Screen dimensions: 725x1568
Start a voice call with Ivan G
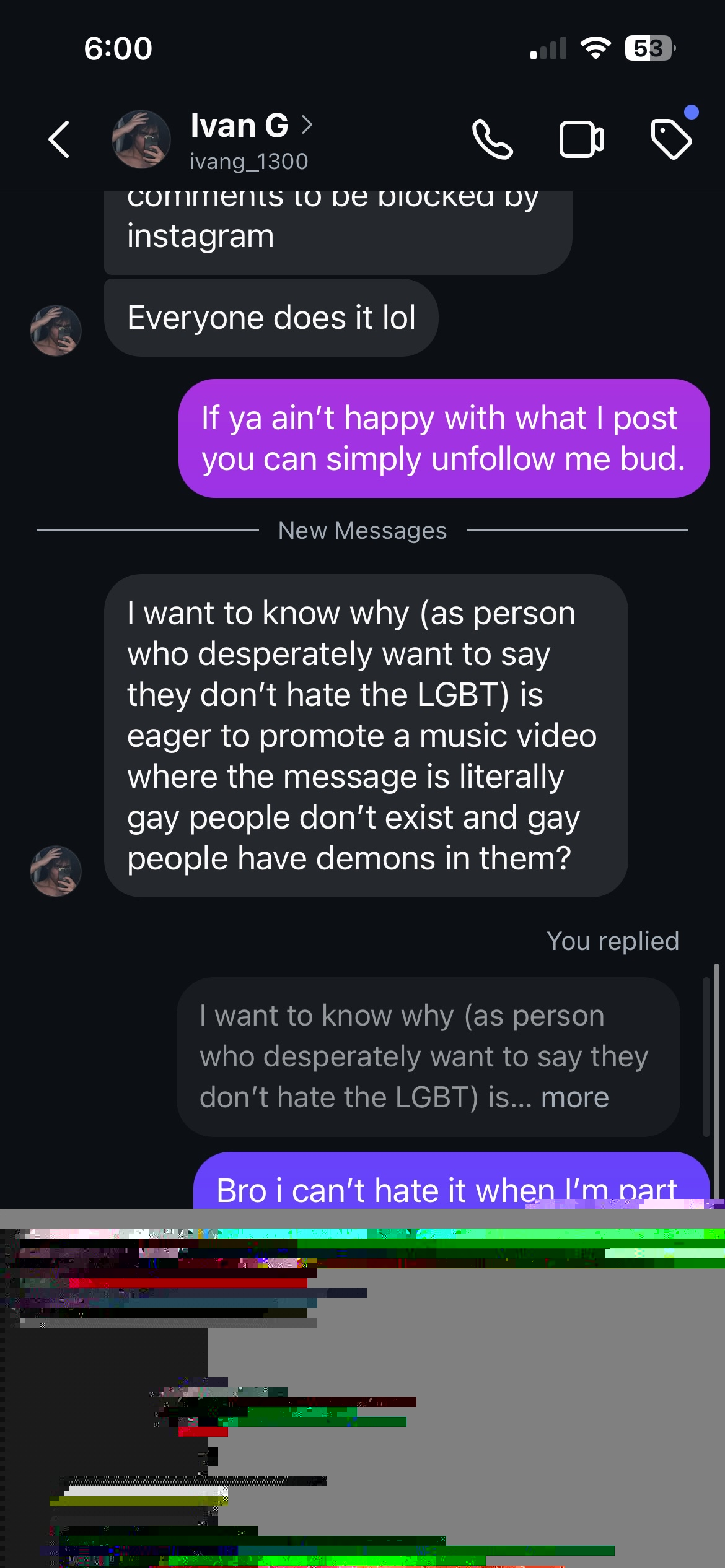(x=492, y=139)
